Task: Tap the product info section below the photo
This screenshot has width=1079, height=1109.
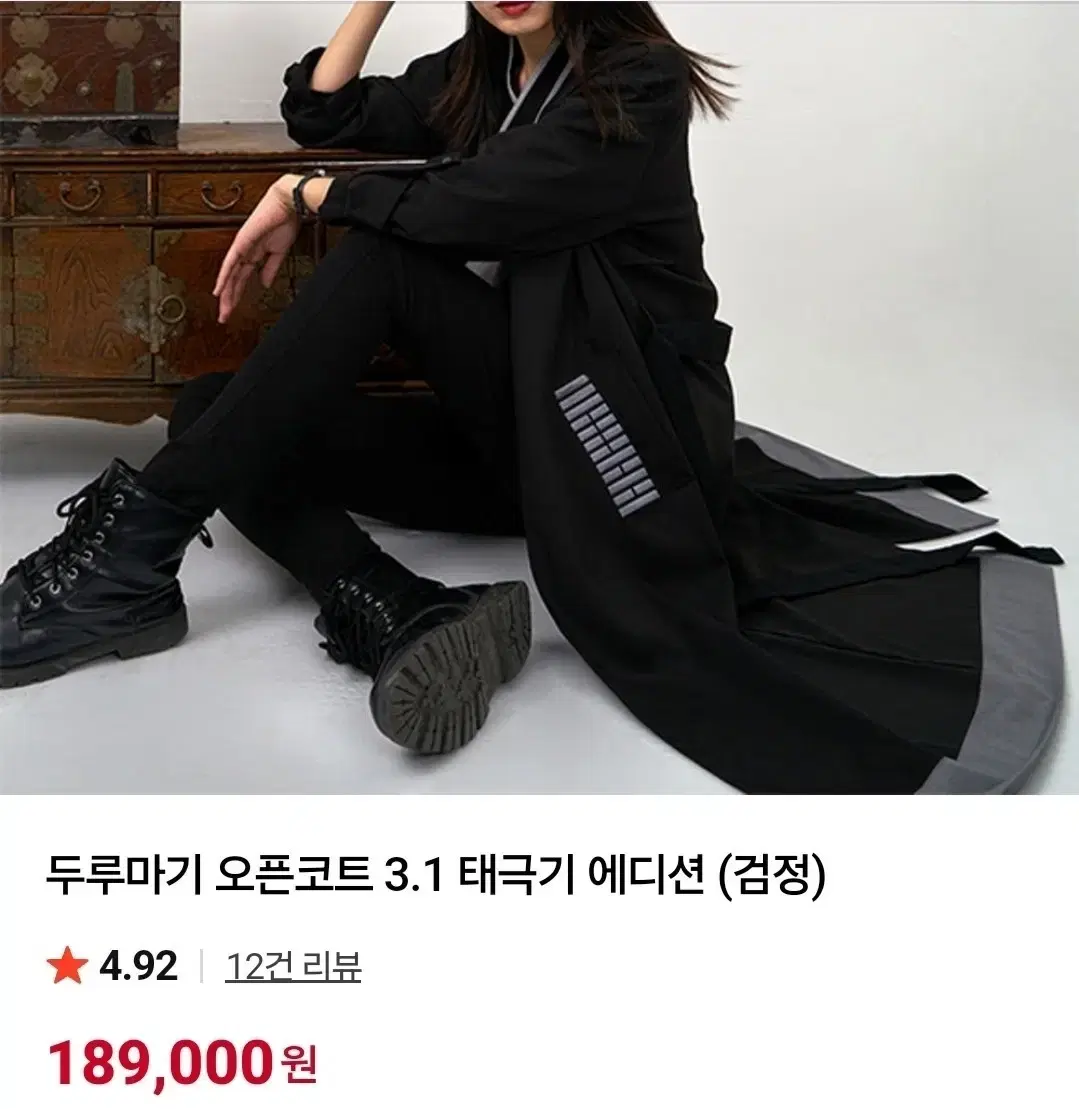Action: (x=540, y=960)
